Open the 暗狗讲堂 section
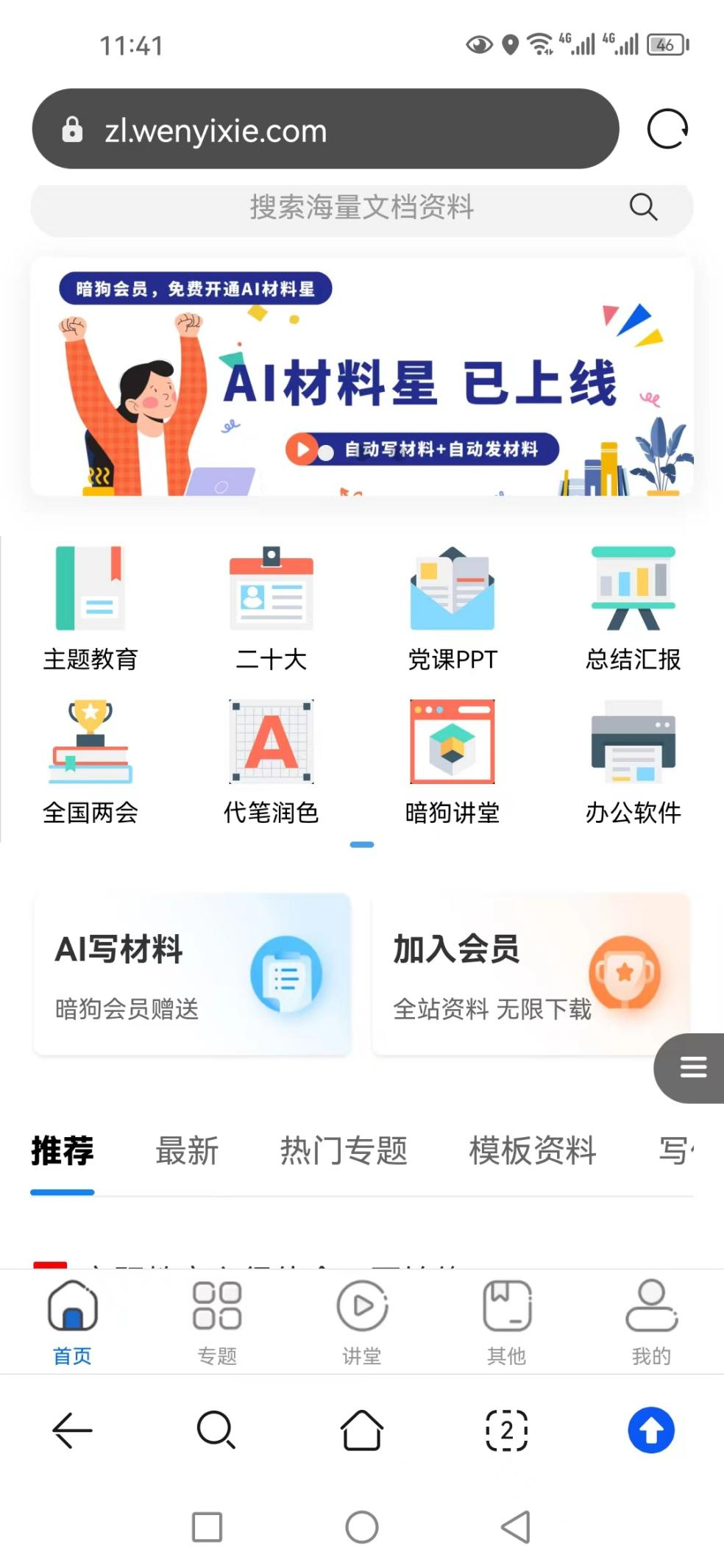 coord(452,761)
